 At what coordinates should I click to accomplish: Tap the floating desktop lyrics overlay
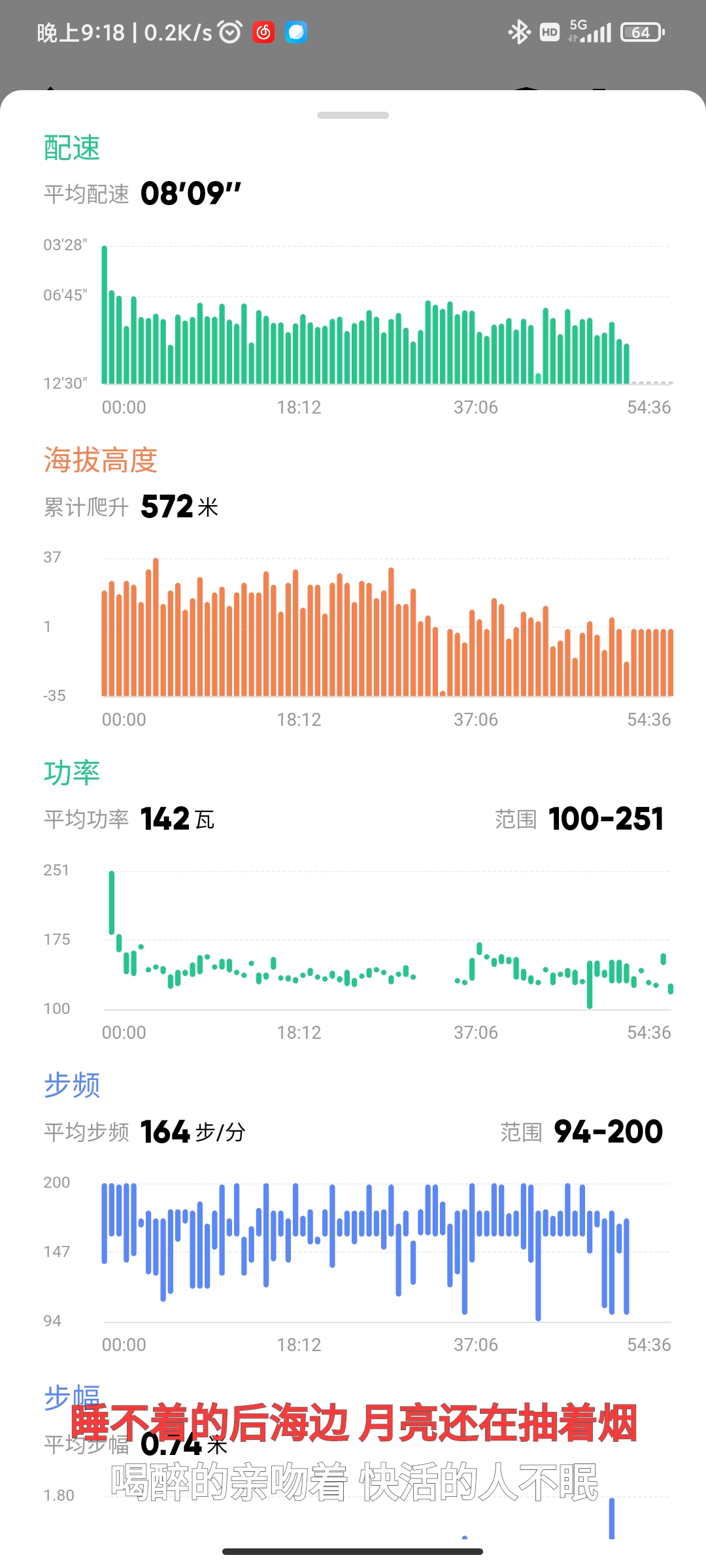coord(354,1452)
